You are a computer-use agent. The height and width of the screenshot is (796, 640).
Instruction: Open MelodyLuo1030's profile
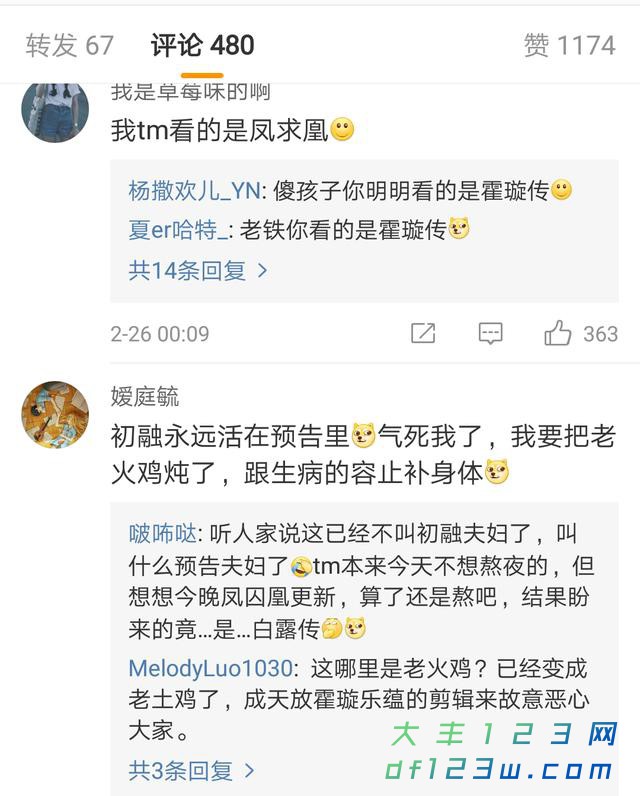(210, 668)
